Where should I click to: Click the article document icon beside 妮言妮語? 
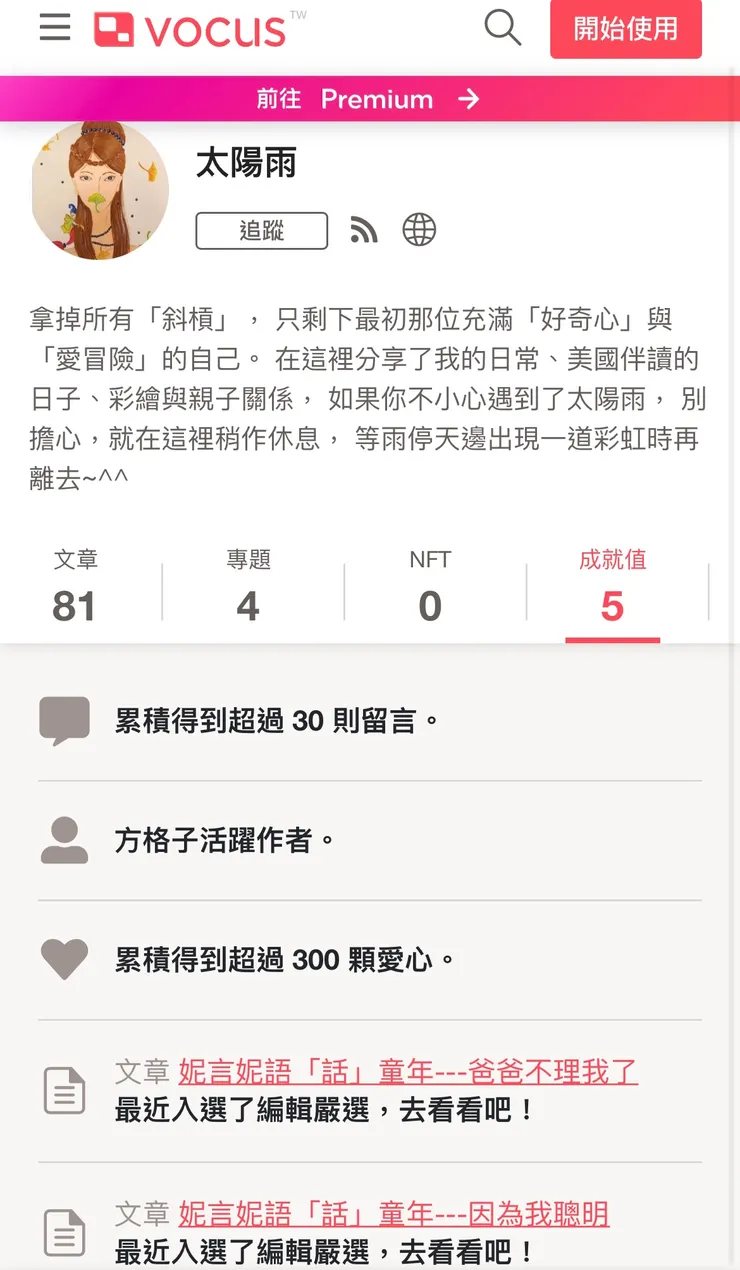coord(65,1090)
